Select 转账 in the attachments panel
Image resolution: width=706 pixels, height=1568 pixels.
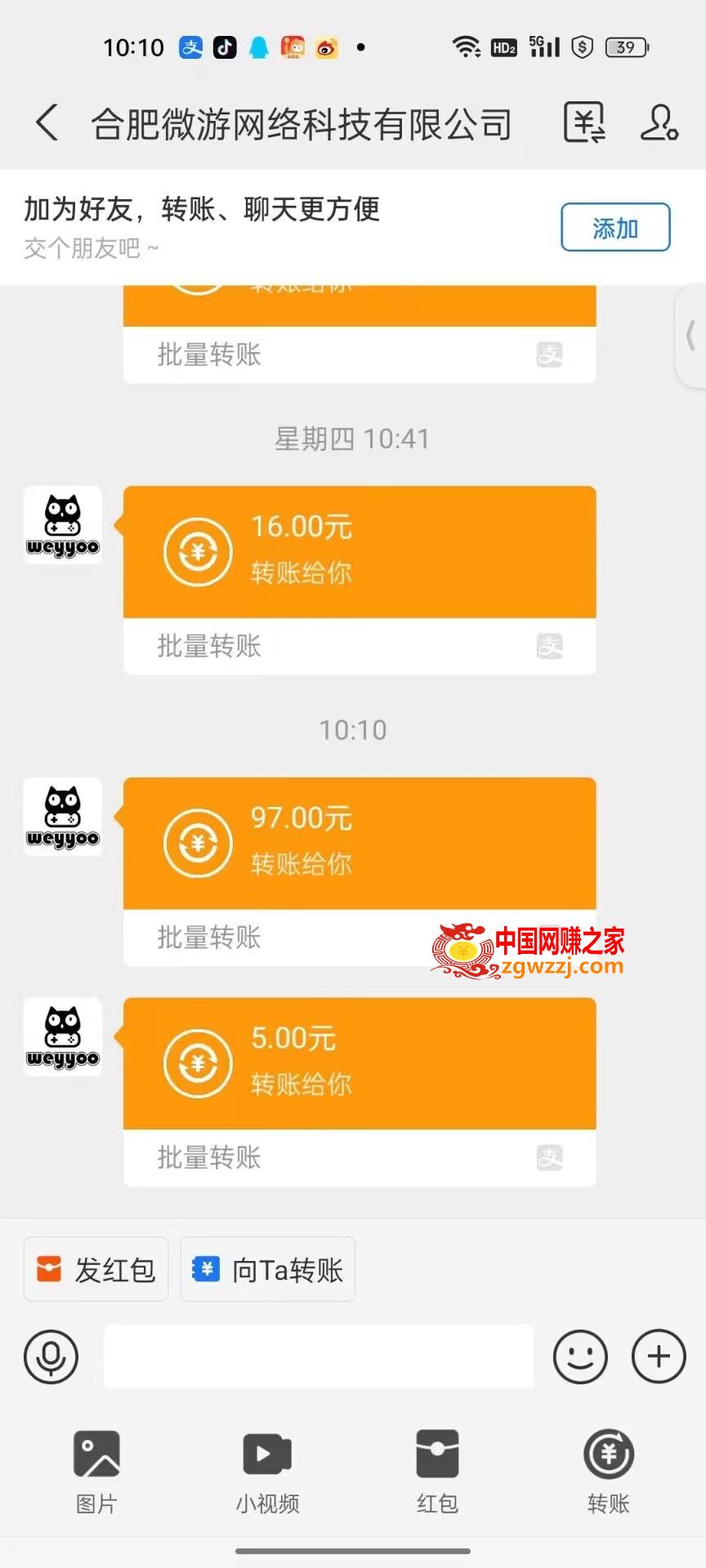609,1472
